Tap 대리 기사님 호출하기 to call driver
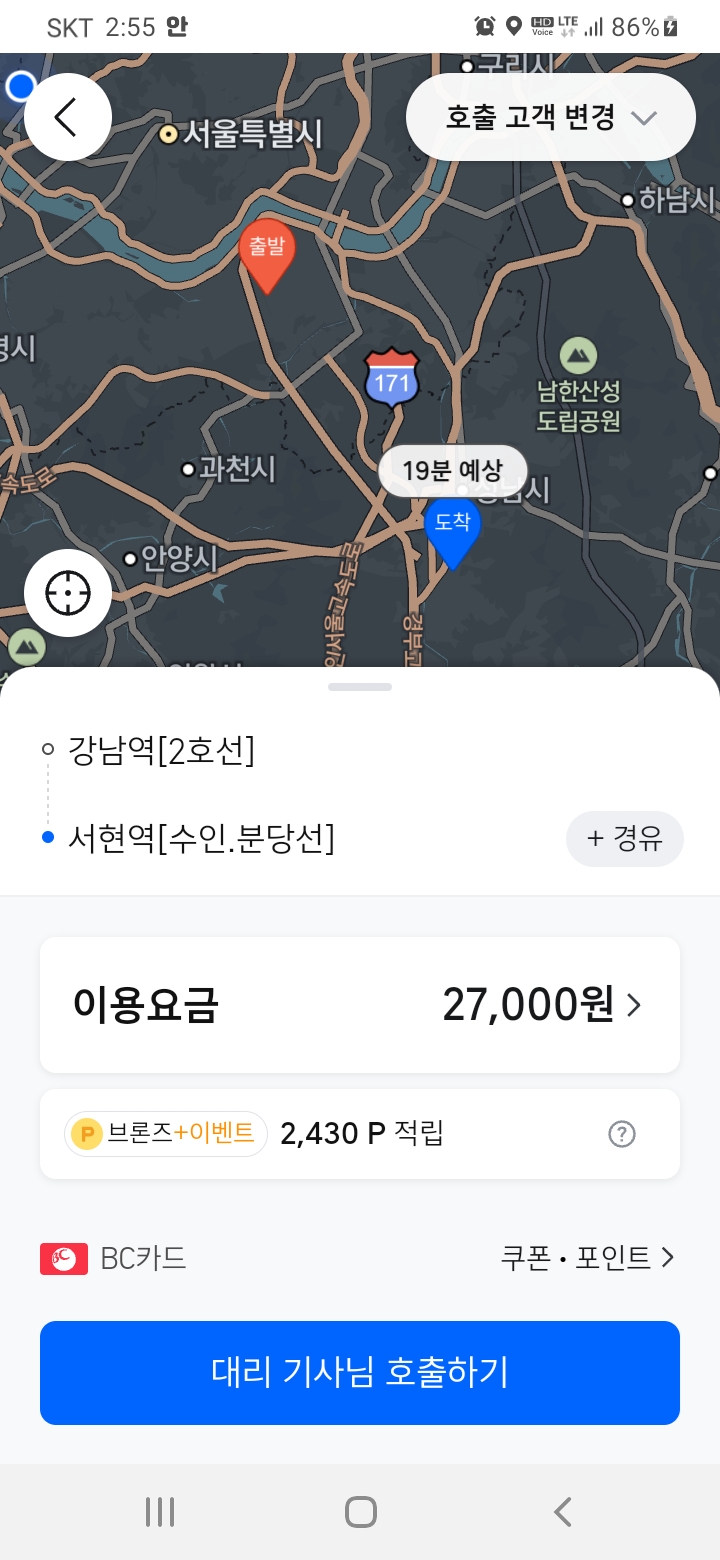Image resolution: width=720 pixels, height=1560 pixels. coord(359,1372)
